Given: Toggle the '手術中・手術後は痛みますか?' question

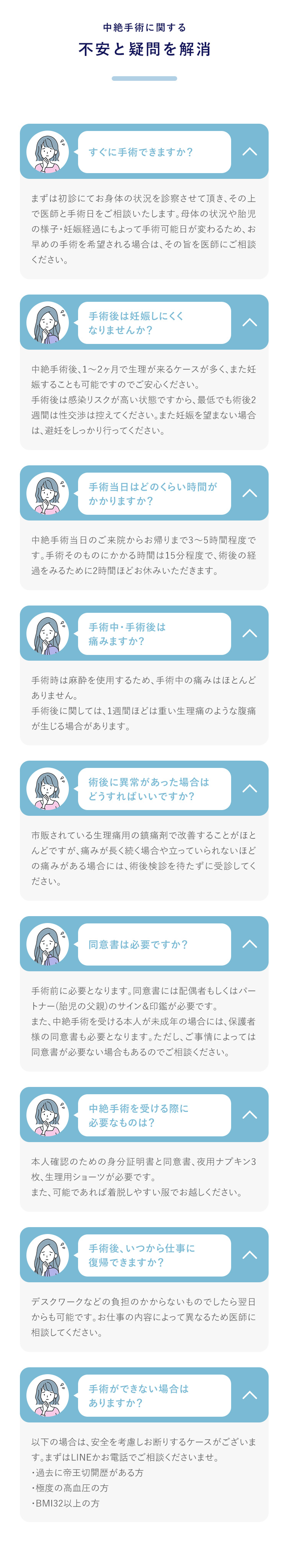Looking at the screenshot, I should (249, 633).
